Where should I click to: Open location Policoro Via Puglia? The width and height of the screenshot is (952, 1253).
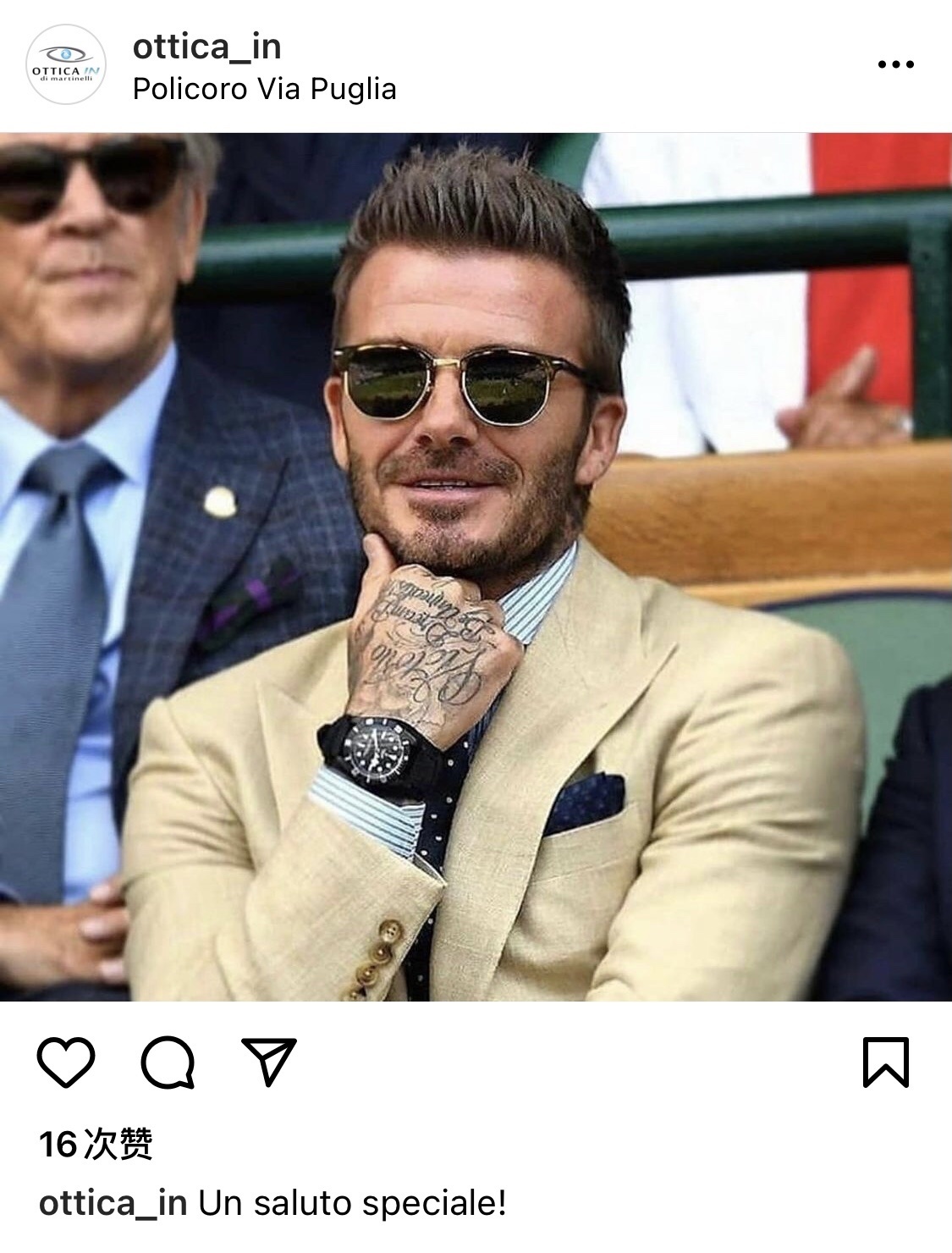(x=264, y=89)
